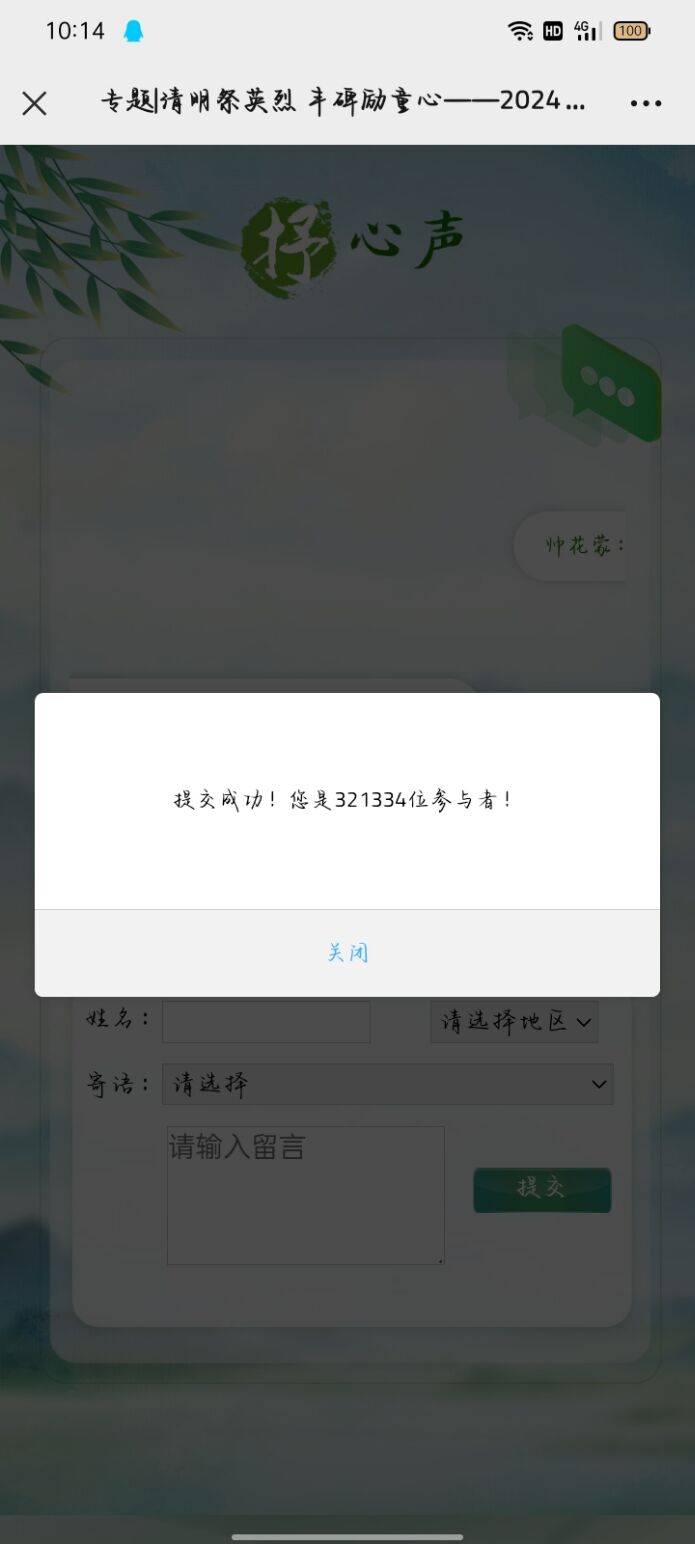Image resolution: width=695 pixels, height=1544 pixels.
Task: Dismiss the success dialog via 关闭
Action: pyautogui.click(x=347, y=953)
